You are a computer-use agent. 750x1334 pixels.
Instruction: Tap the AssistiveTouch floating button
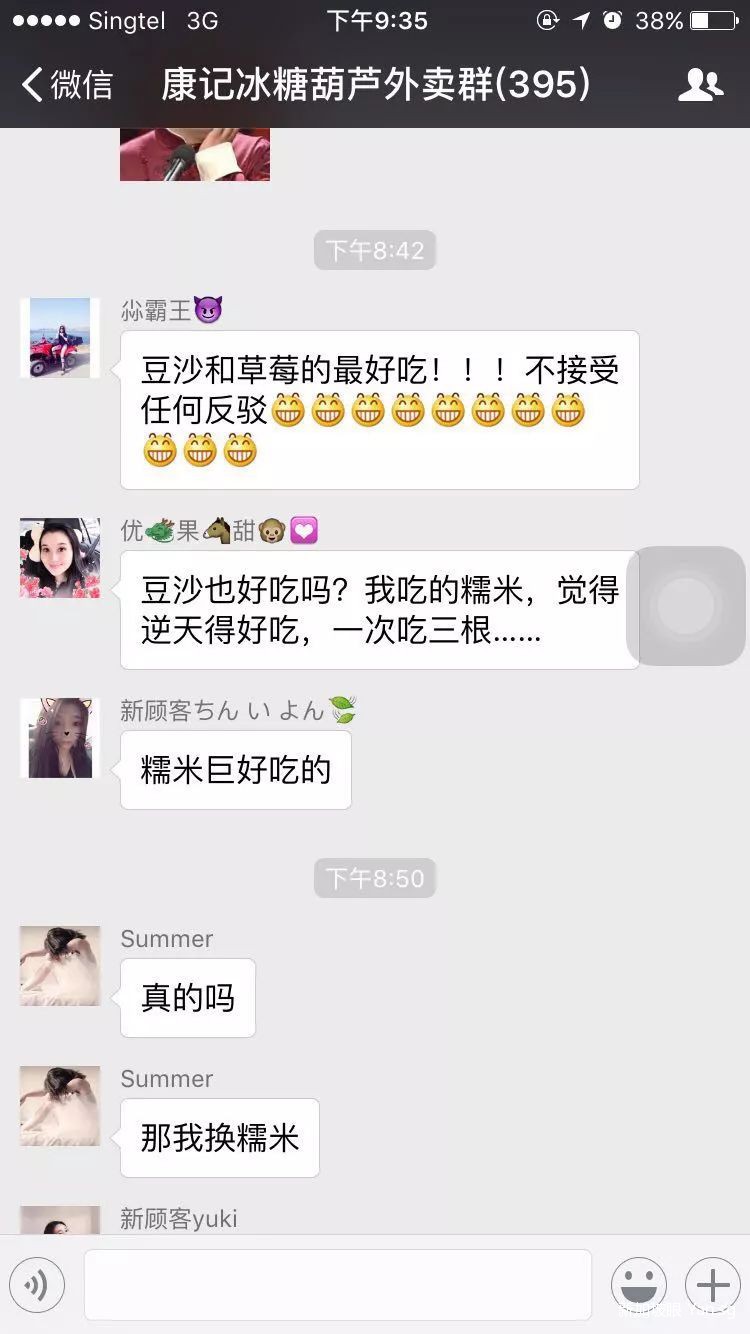(x=686, y=606)
